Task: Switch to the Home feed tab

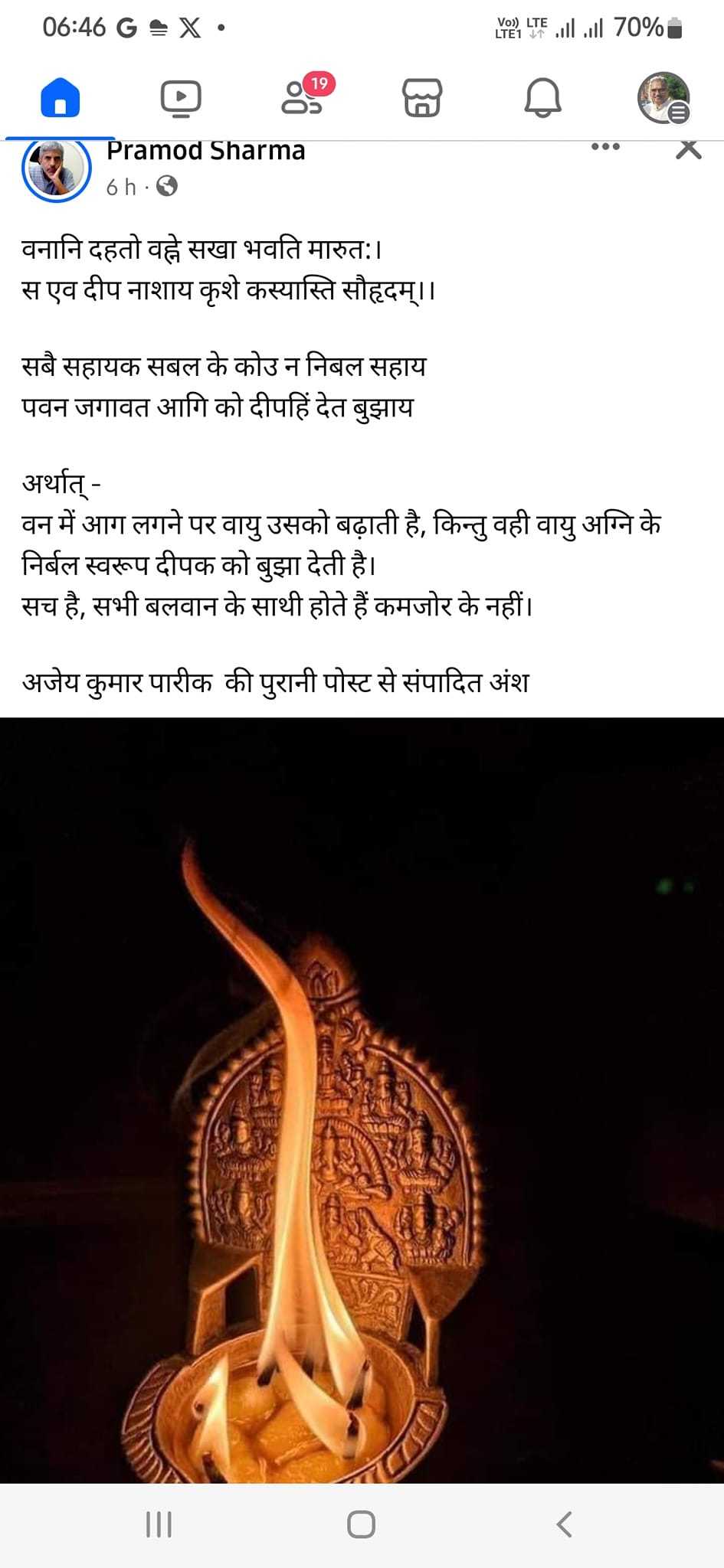Action: 60,98
